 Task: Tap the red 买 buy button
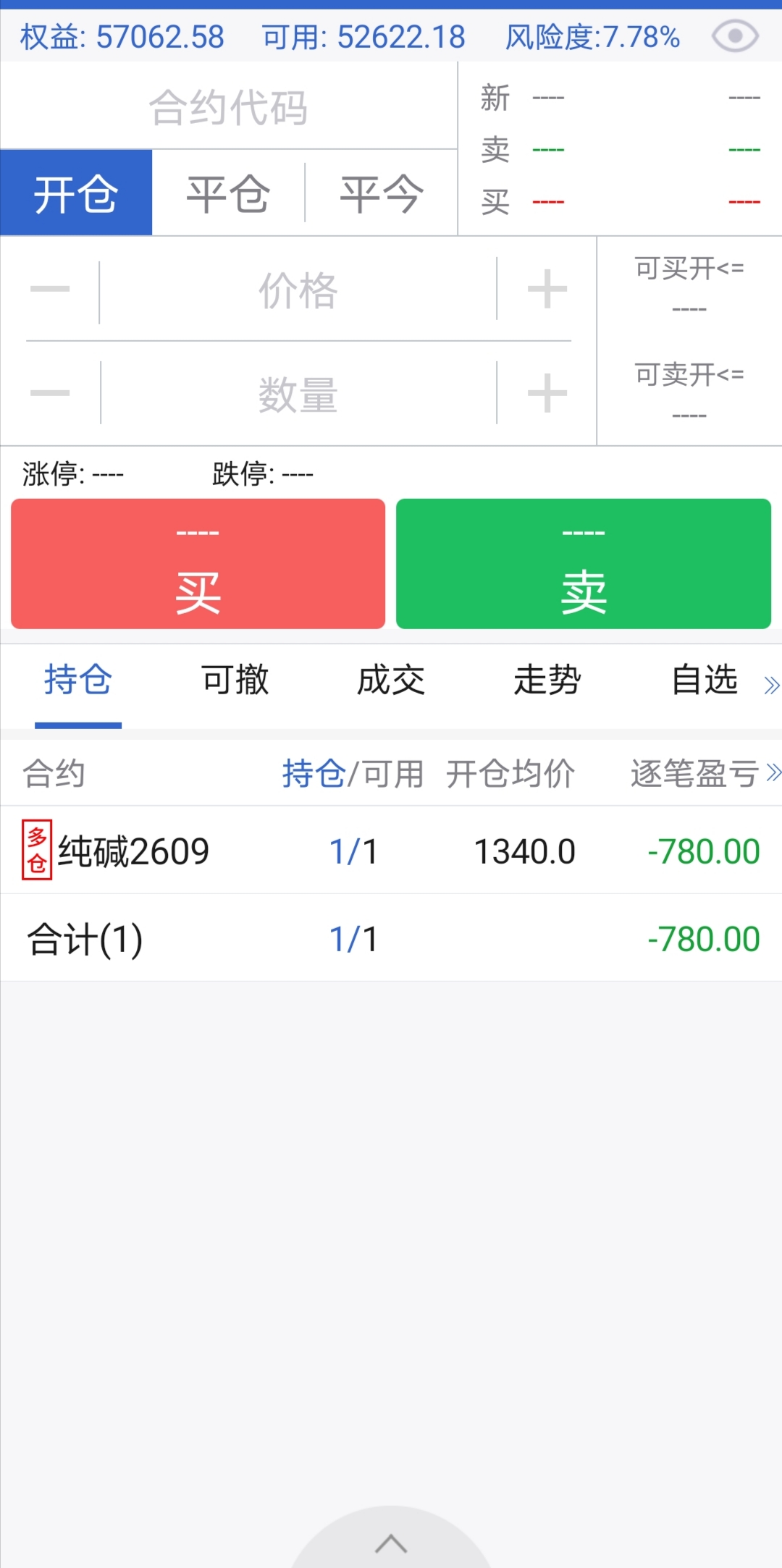point(198,564)
